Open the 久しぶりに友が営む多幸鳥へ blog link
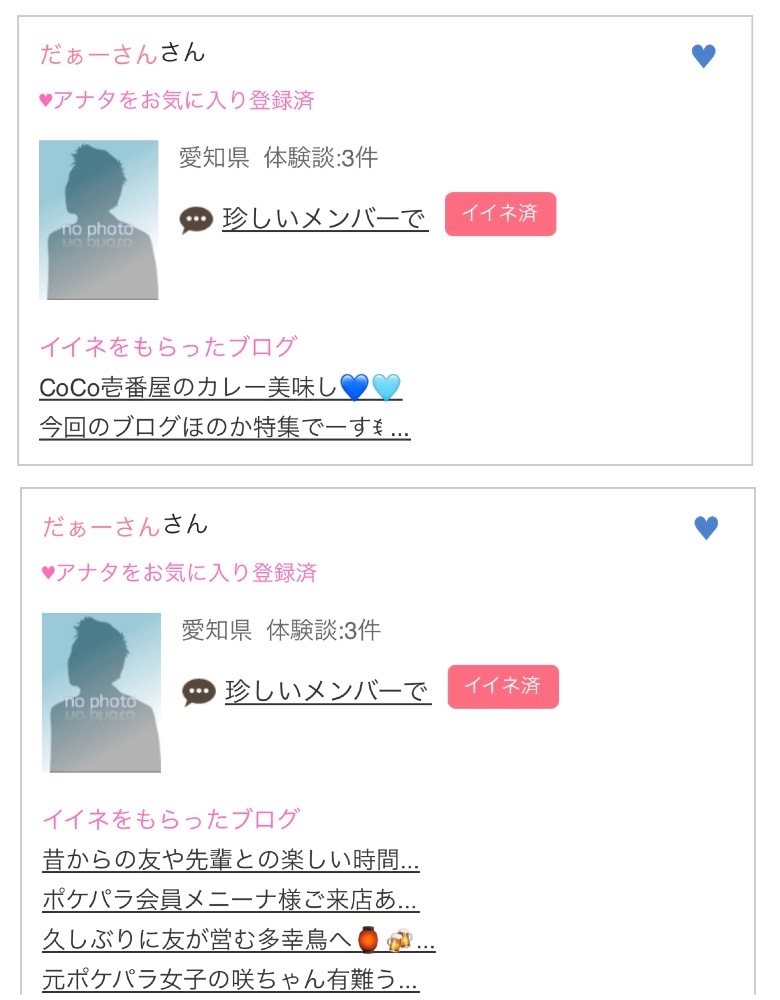This screenshot has width=780, height=1000. point(239,939)
